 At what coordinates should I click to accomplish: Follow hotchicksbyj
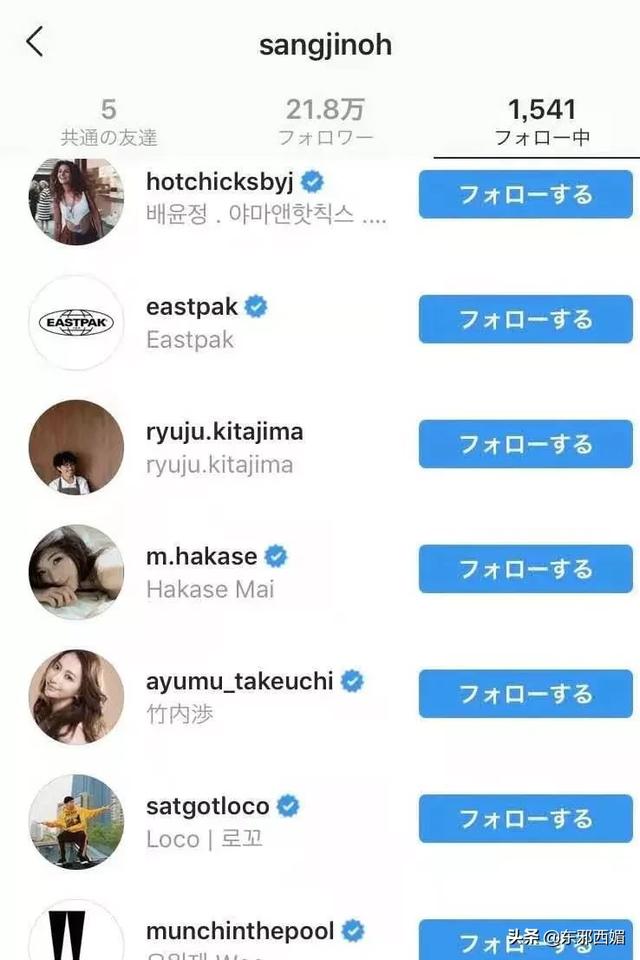[x=525, y=194]
